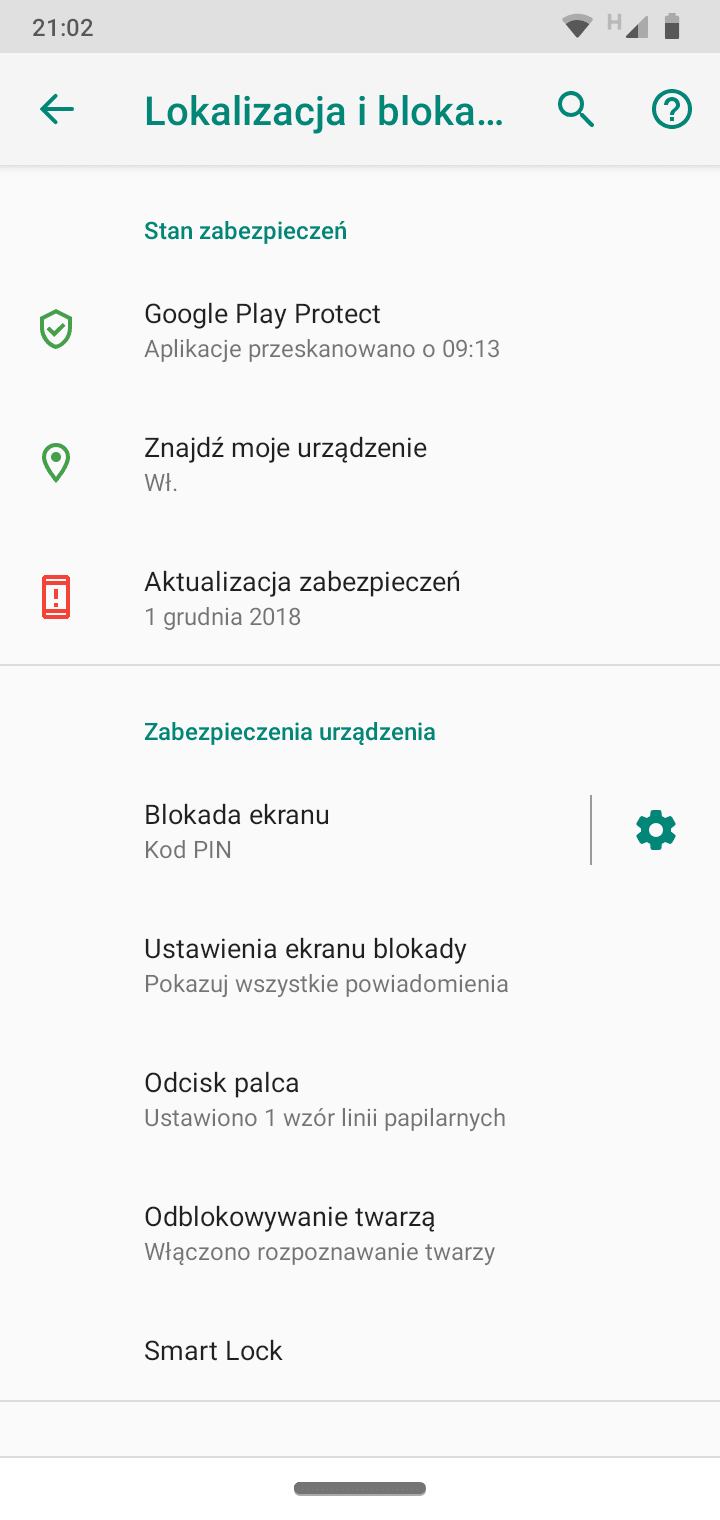Open Aktualizacja zabezpieczeń
Image resolution: width=720 pixels, height=1520 pixels.
tap(360, 598)
